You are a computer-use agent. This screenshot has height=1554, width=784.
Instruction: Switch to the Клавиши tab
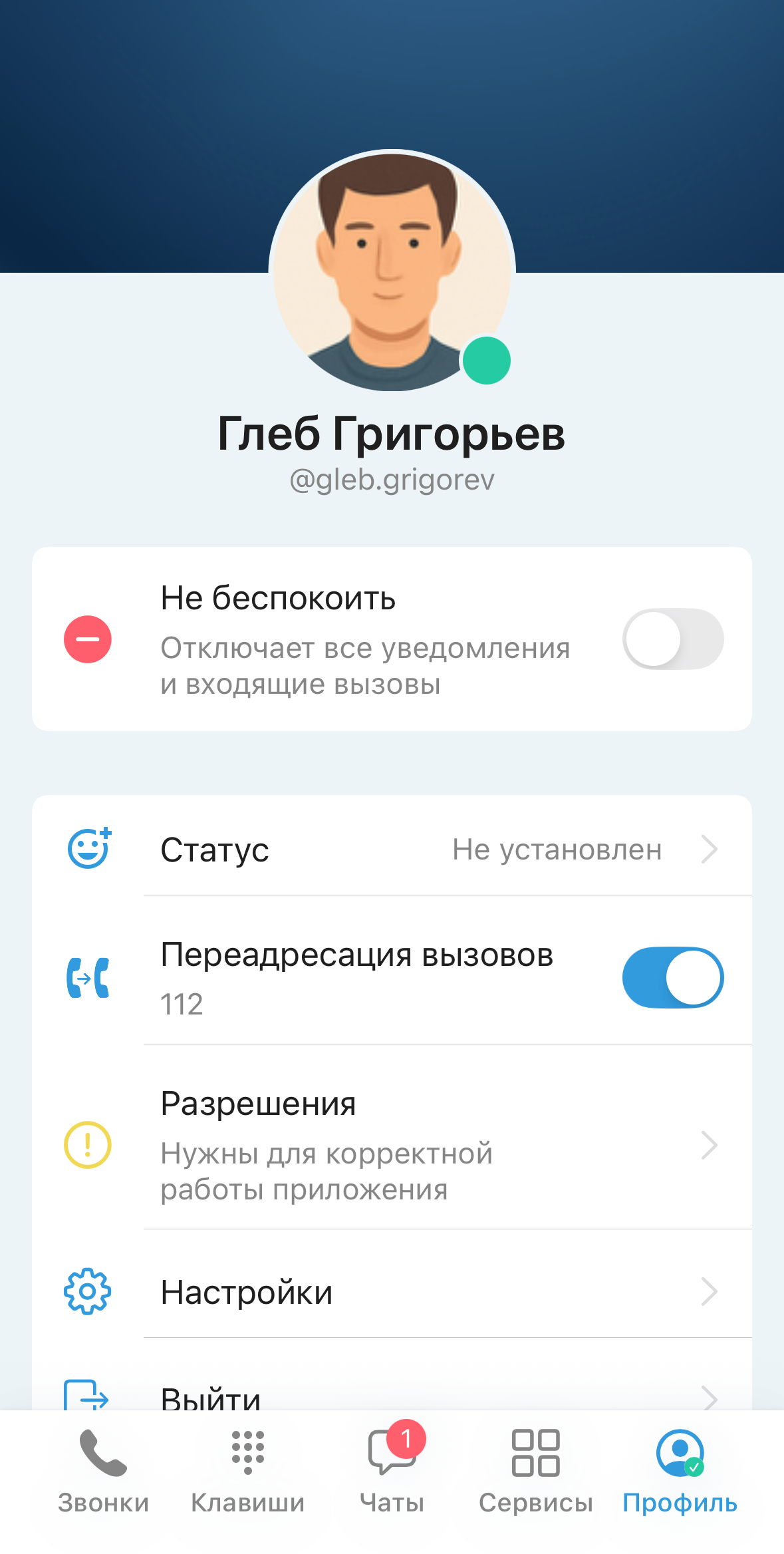[247, 1470]
